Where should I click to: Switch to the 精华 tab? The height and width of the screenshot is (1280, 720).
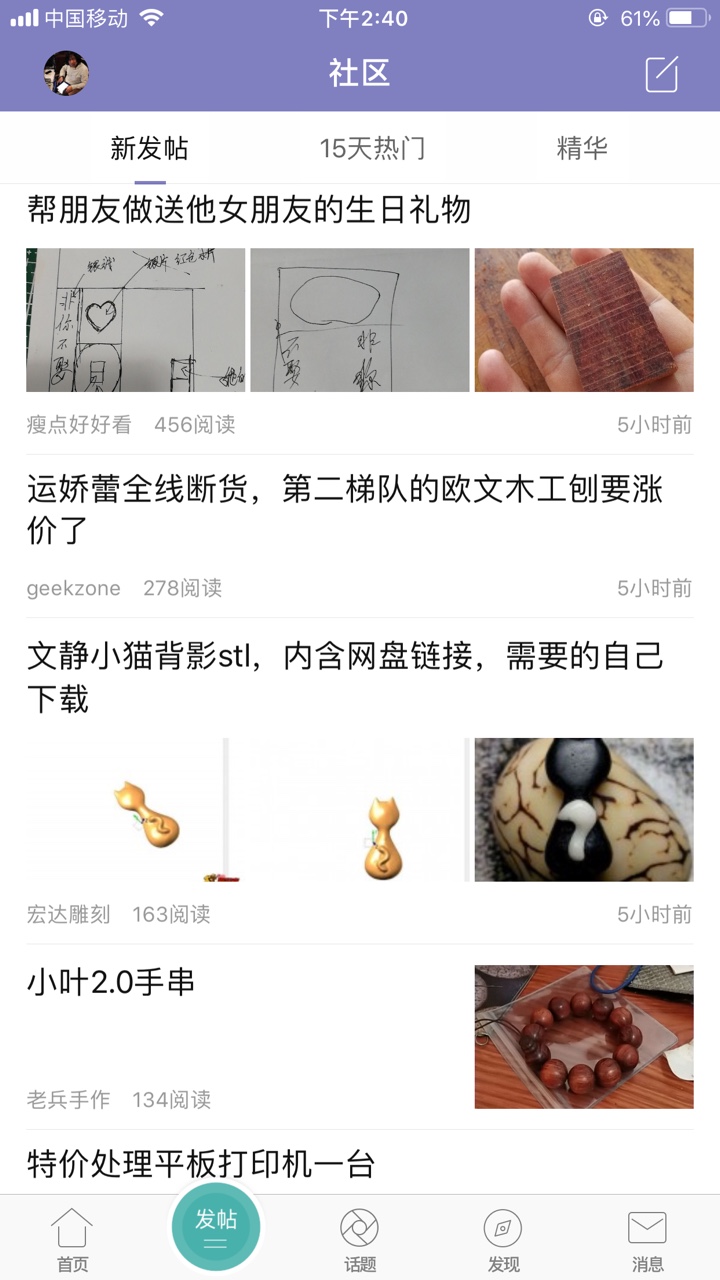[x=582, y=148]
